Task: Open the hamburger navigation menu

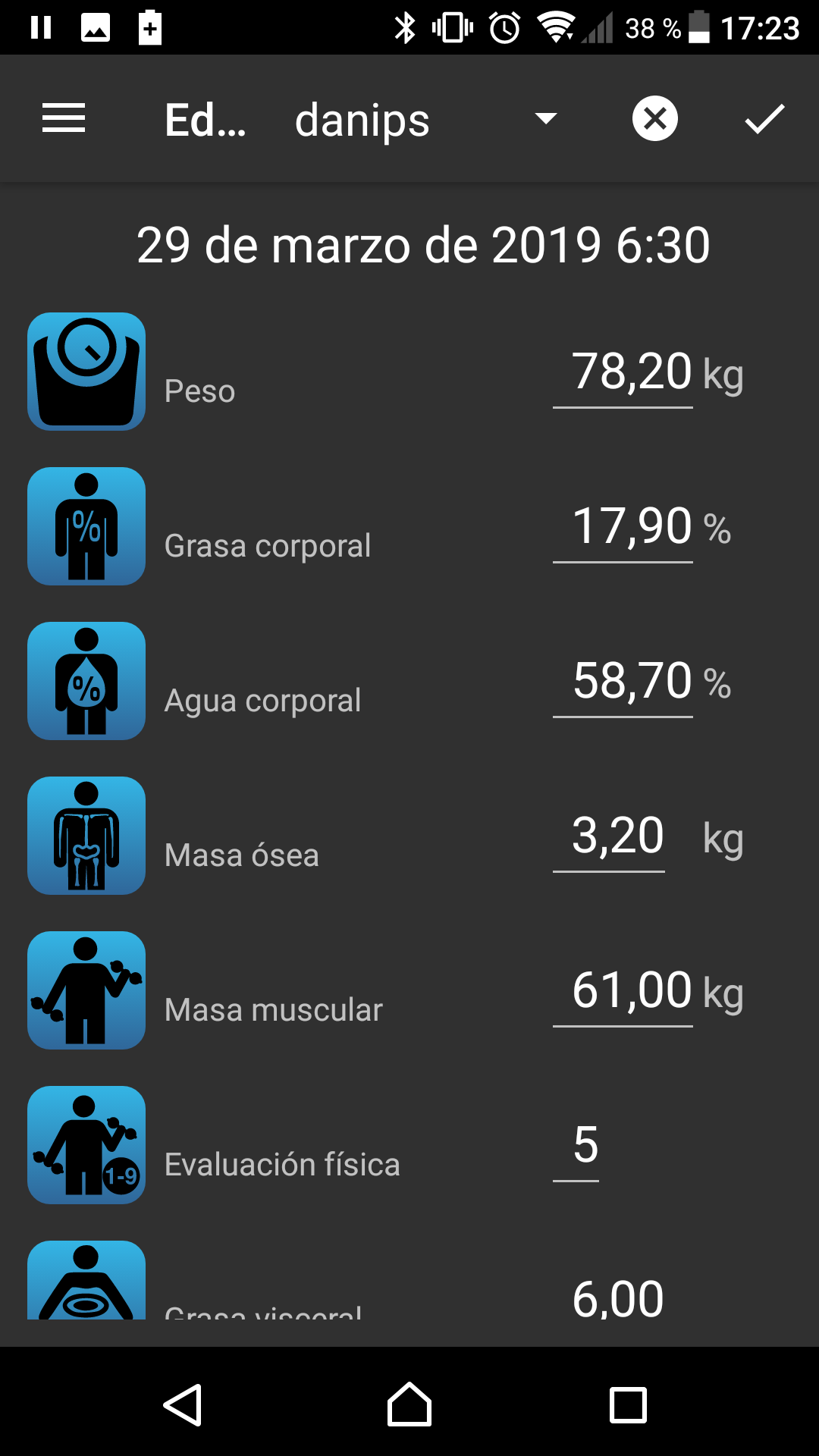Action: 64,119
